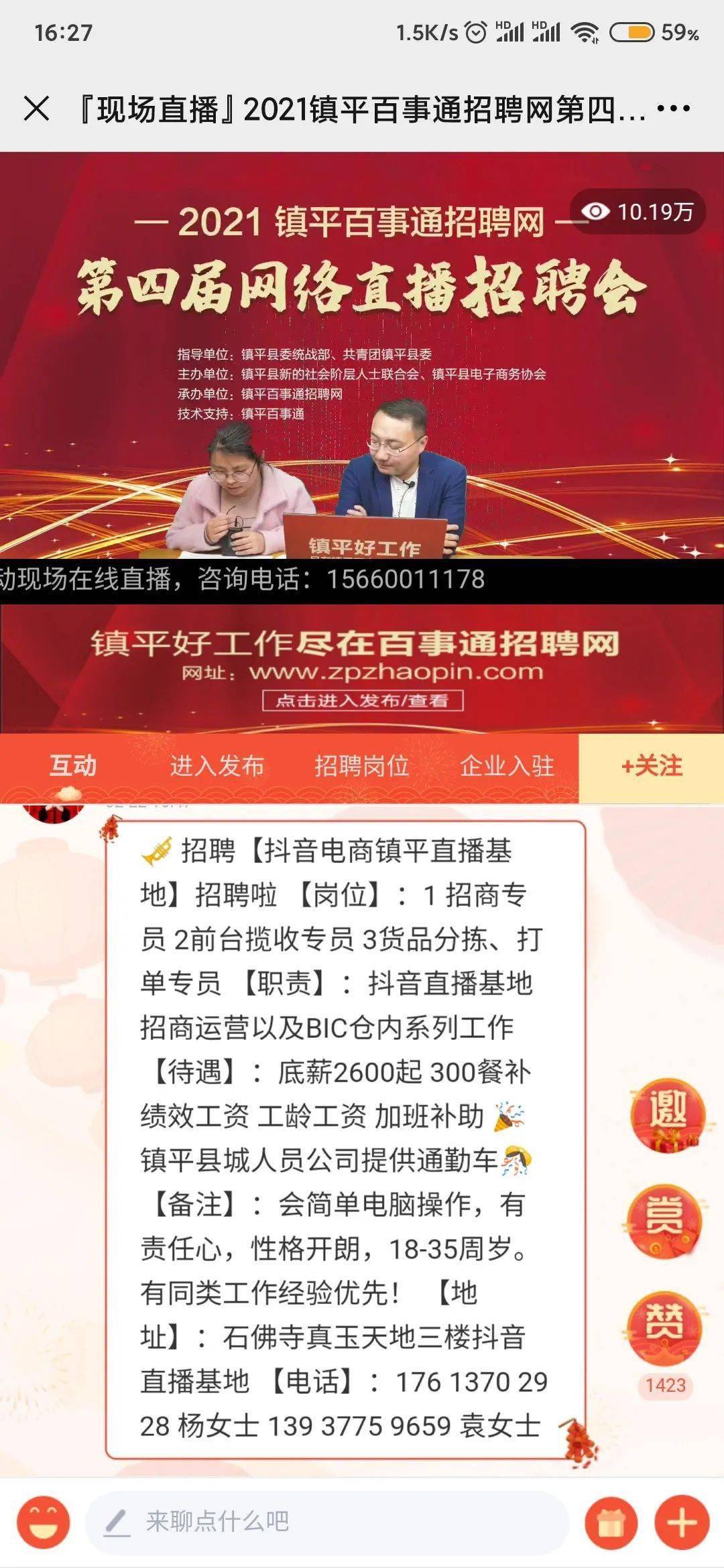Close the live broadcast page
This screenshot has height=1568, width=724.
point(36,108)
